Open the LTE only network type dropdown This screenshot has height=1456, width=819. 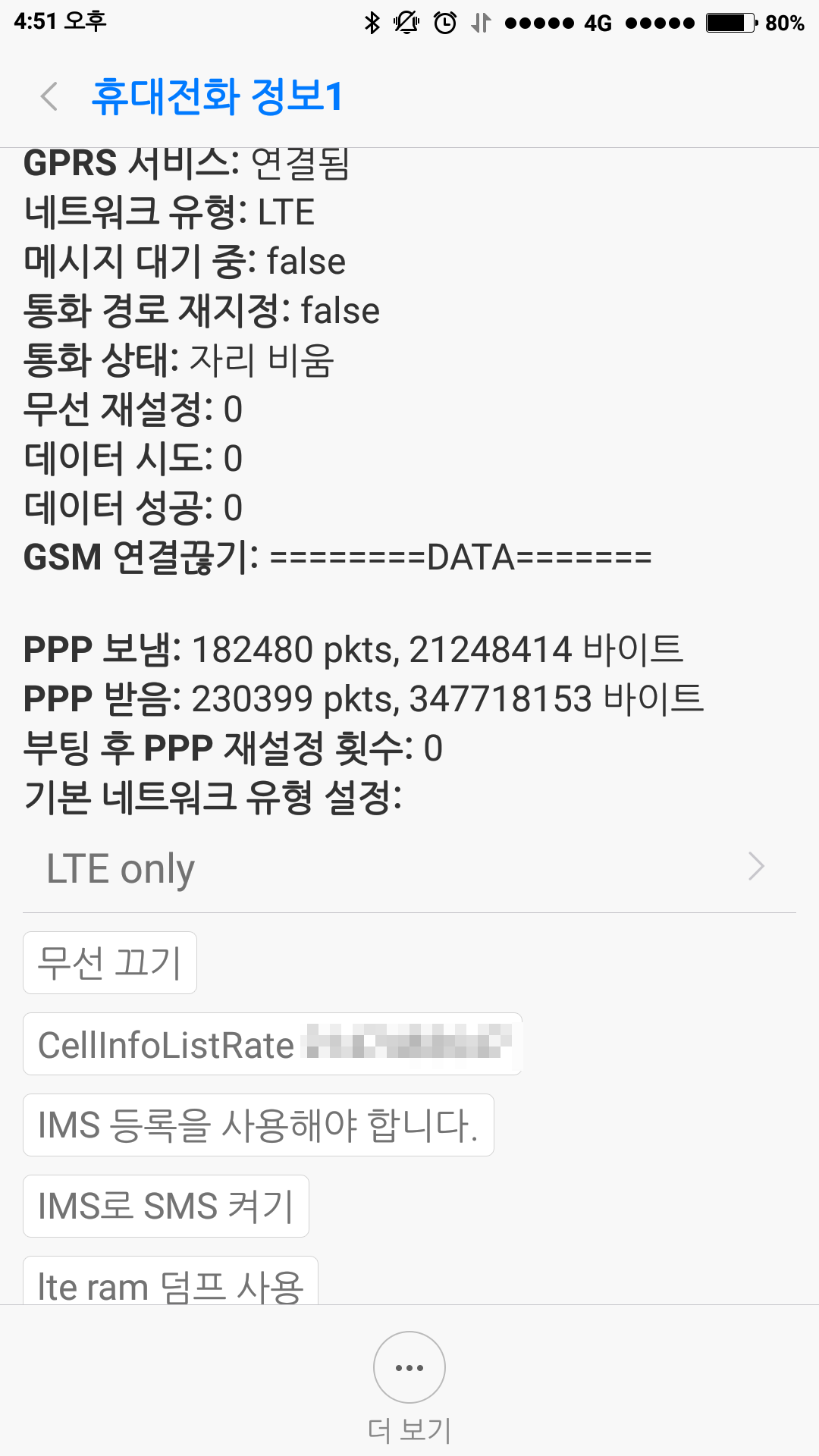pyautogui.click(x=408, y=868)
